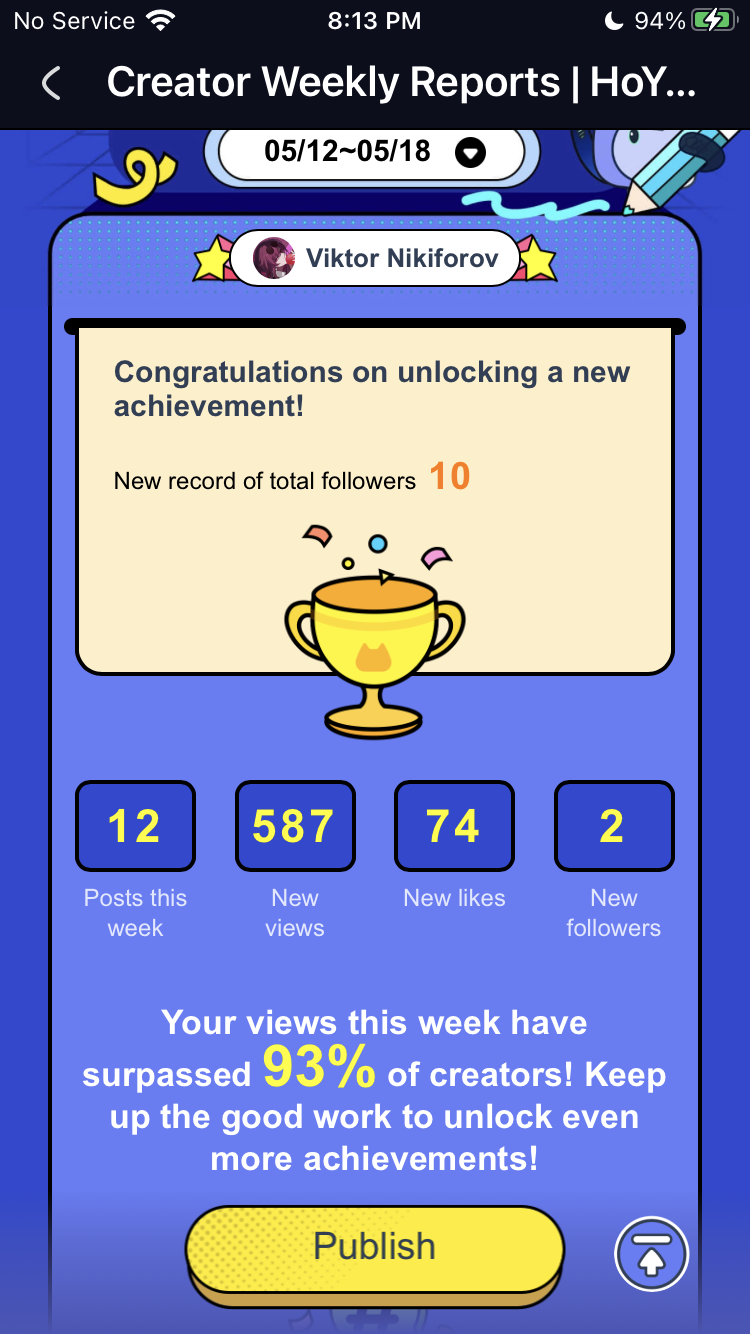Tap the New views 587 stat box
This screenshot has width=750, height=1334.
pos(294,826)
